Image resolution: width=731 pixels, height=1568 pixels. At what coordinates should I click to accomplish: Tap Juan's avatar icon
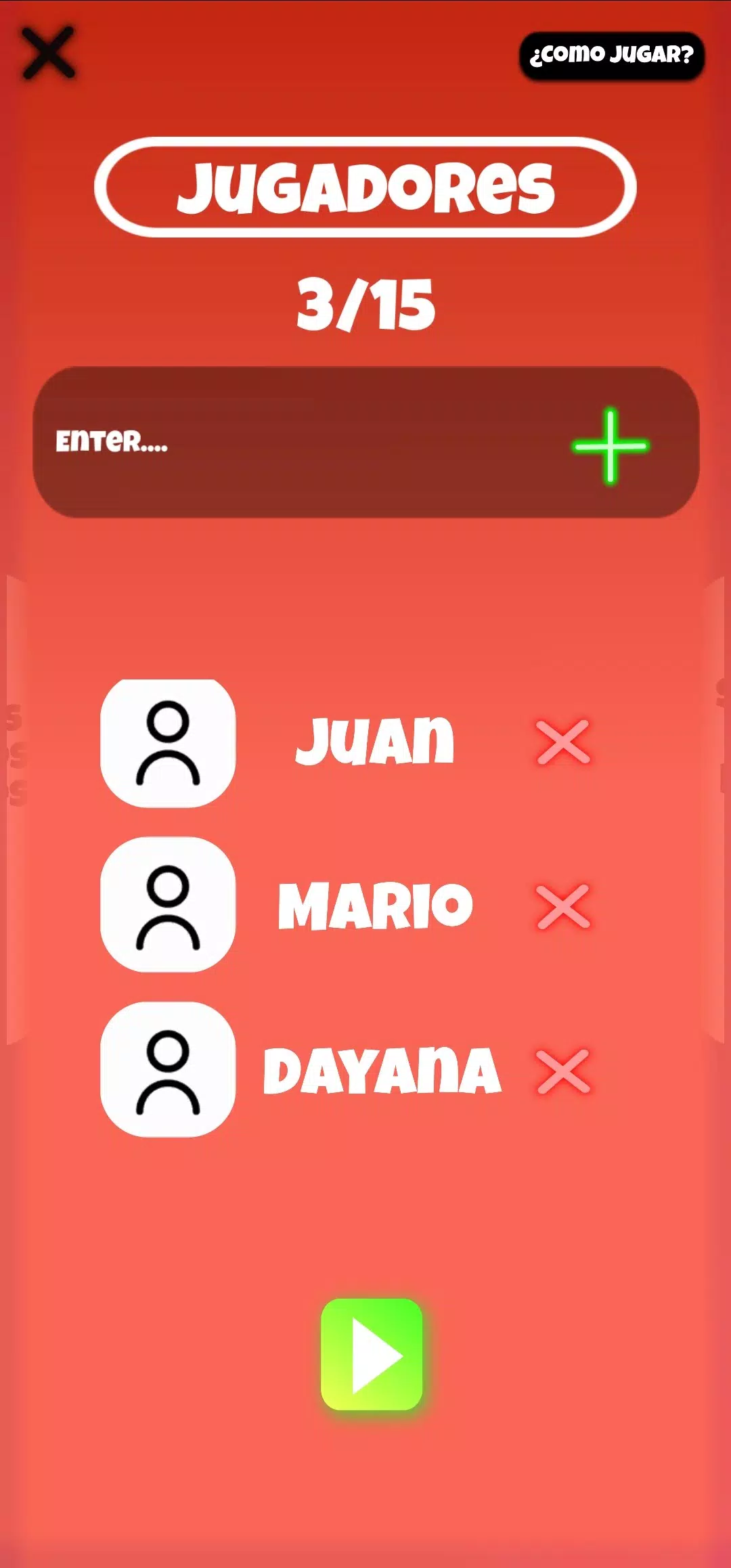tap(168, 743)
